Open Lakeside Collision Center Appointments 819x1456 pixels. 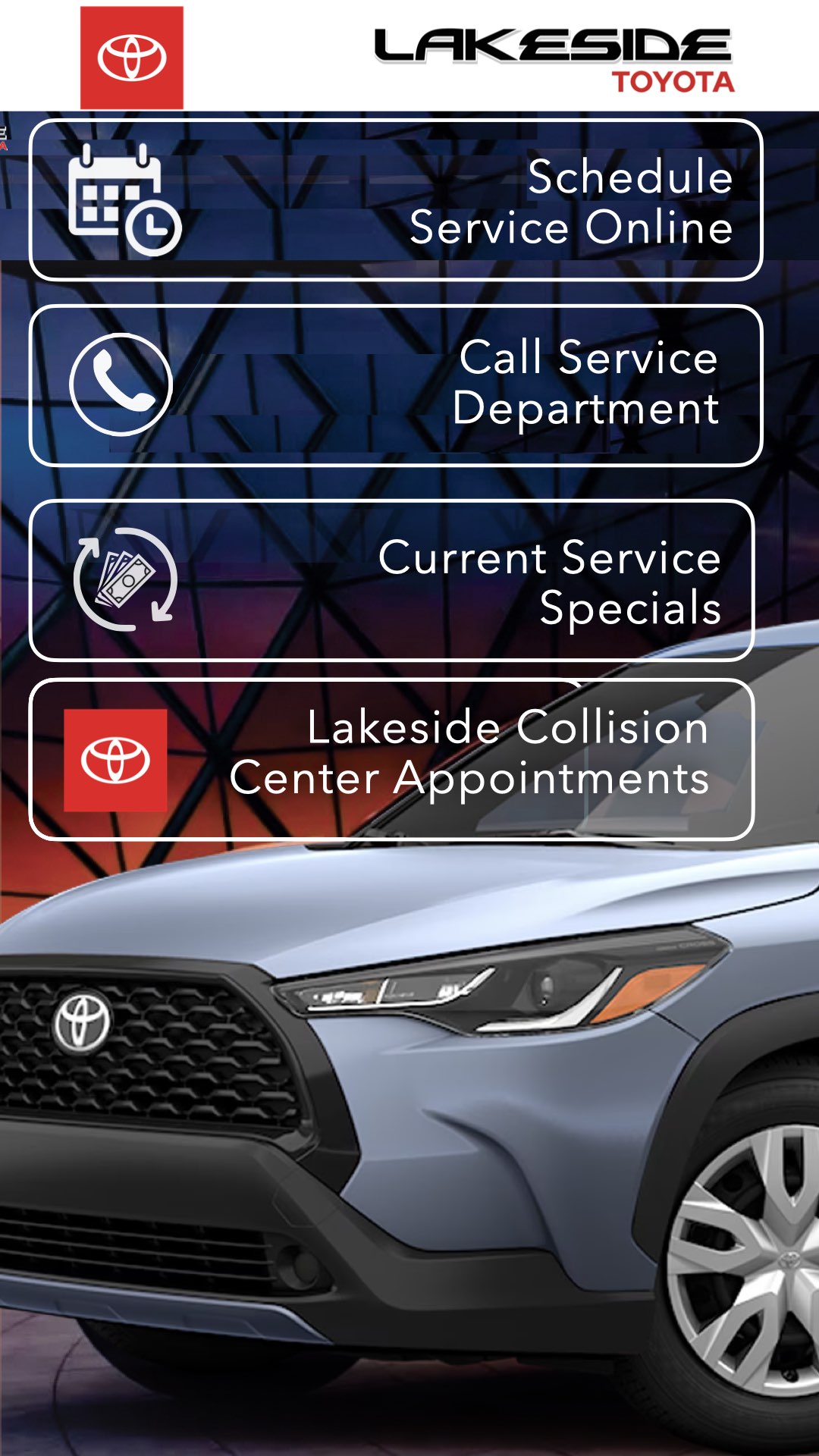coord(392,760)
